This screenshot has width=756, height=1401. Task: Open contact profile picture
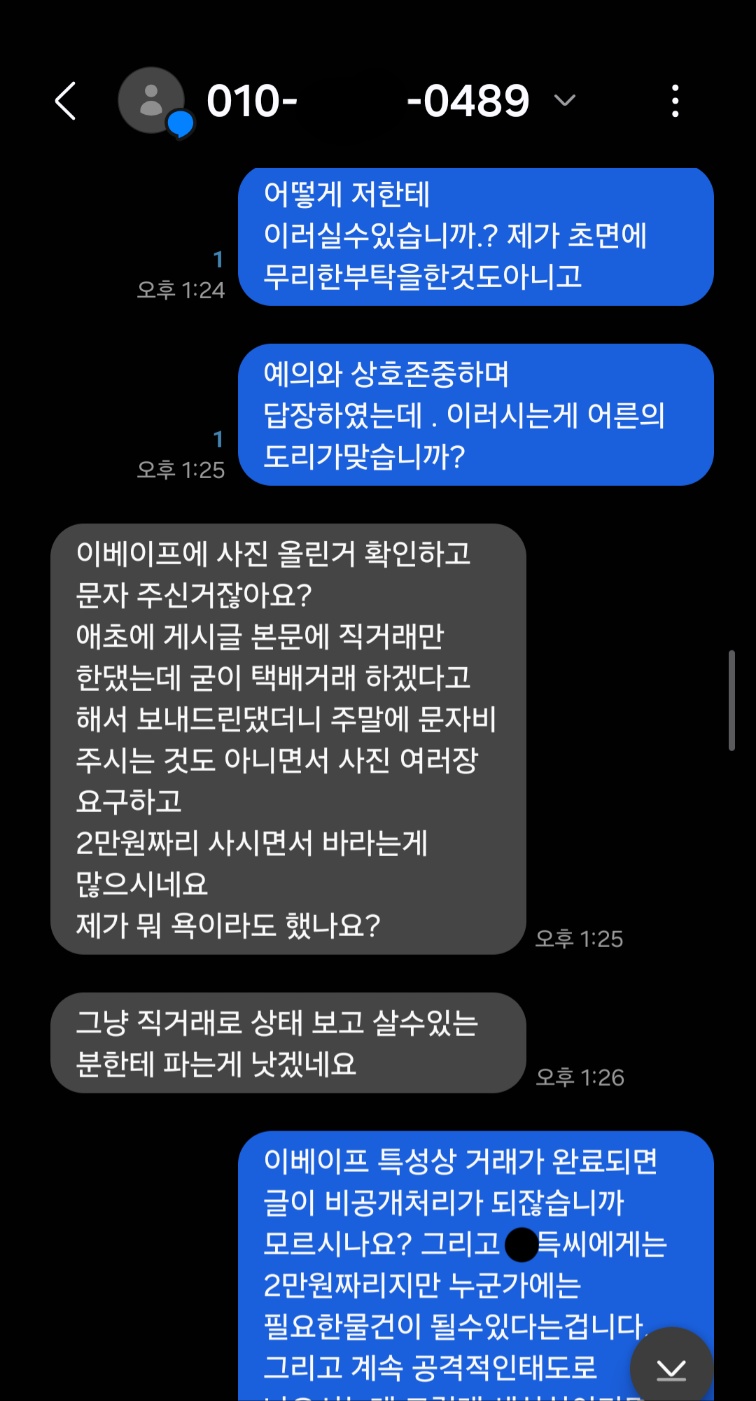151,100
